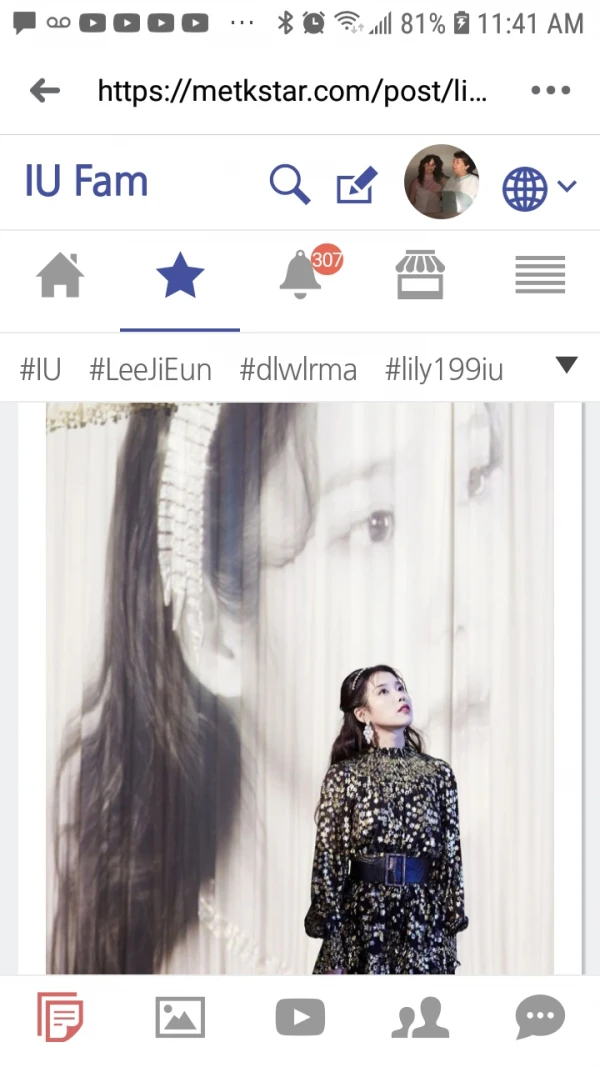Viewport: 600px width, 1067px height.
Task: Open the profile avatar picture
Action: 441,182
